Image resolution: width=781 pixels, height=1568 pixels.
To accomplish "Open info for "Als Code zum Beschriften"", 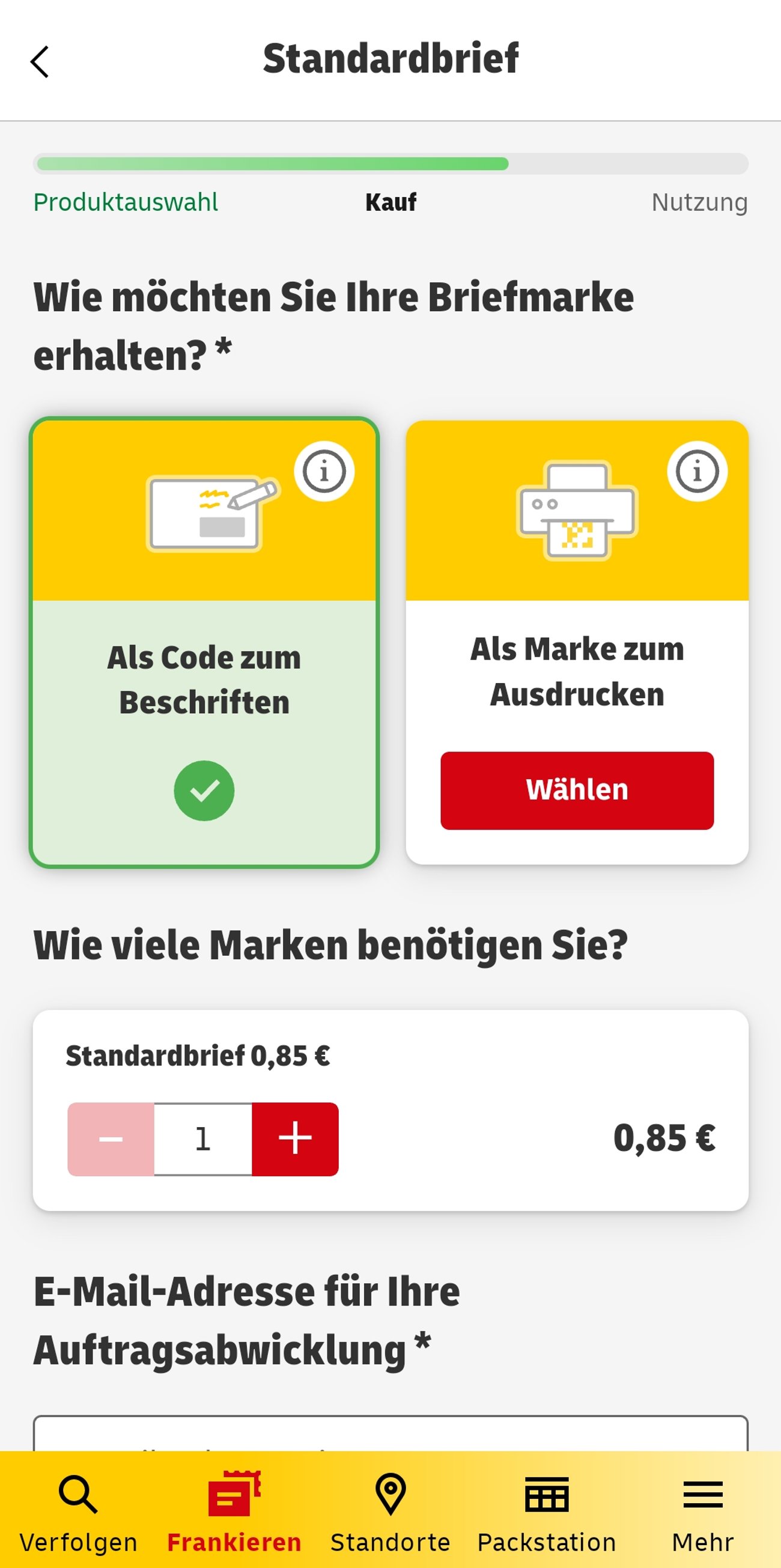I will (x=324, y=472).
